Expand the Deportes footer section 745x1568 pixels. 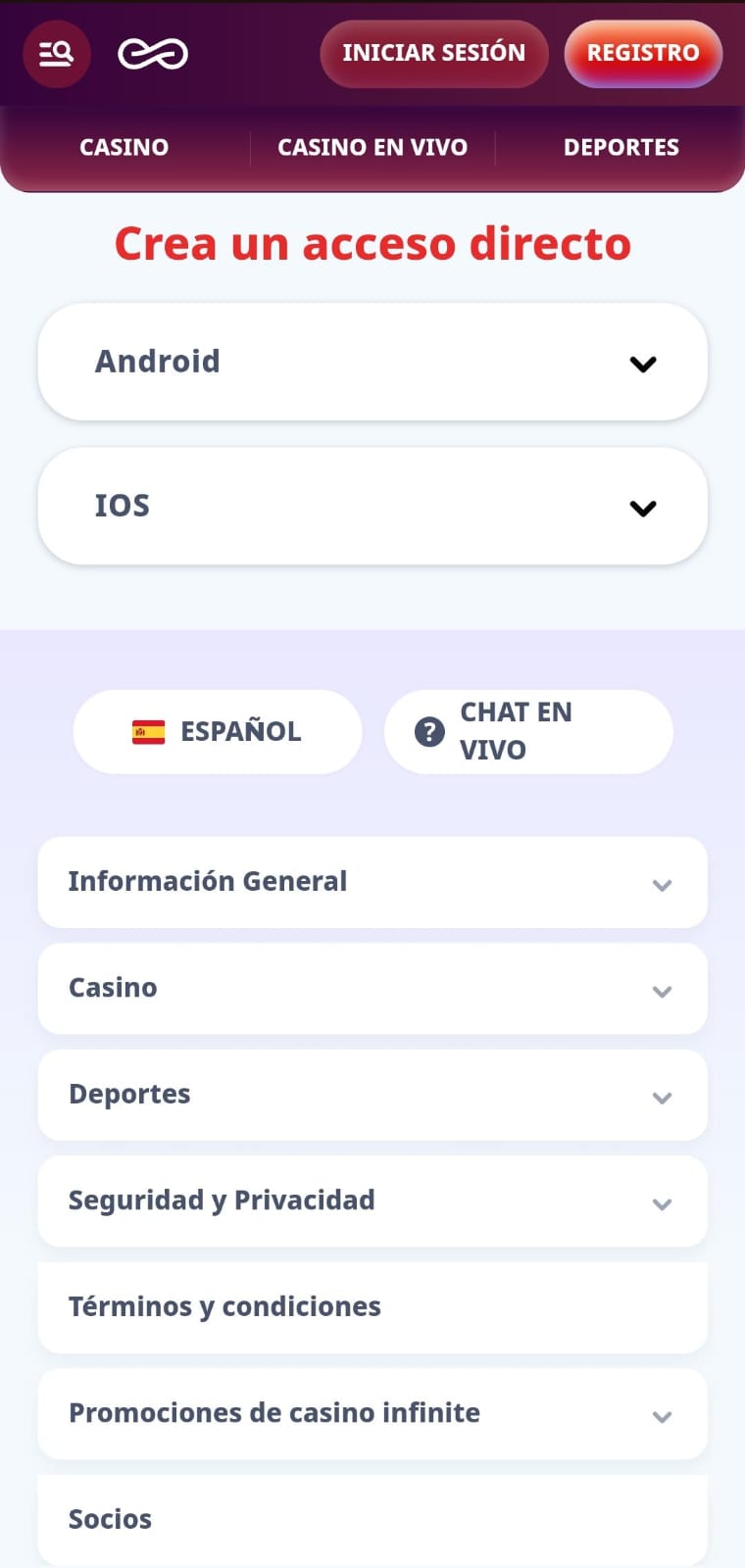[x=372, y=1095]
